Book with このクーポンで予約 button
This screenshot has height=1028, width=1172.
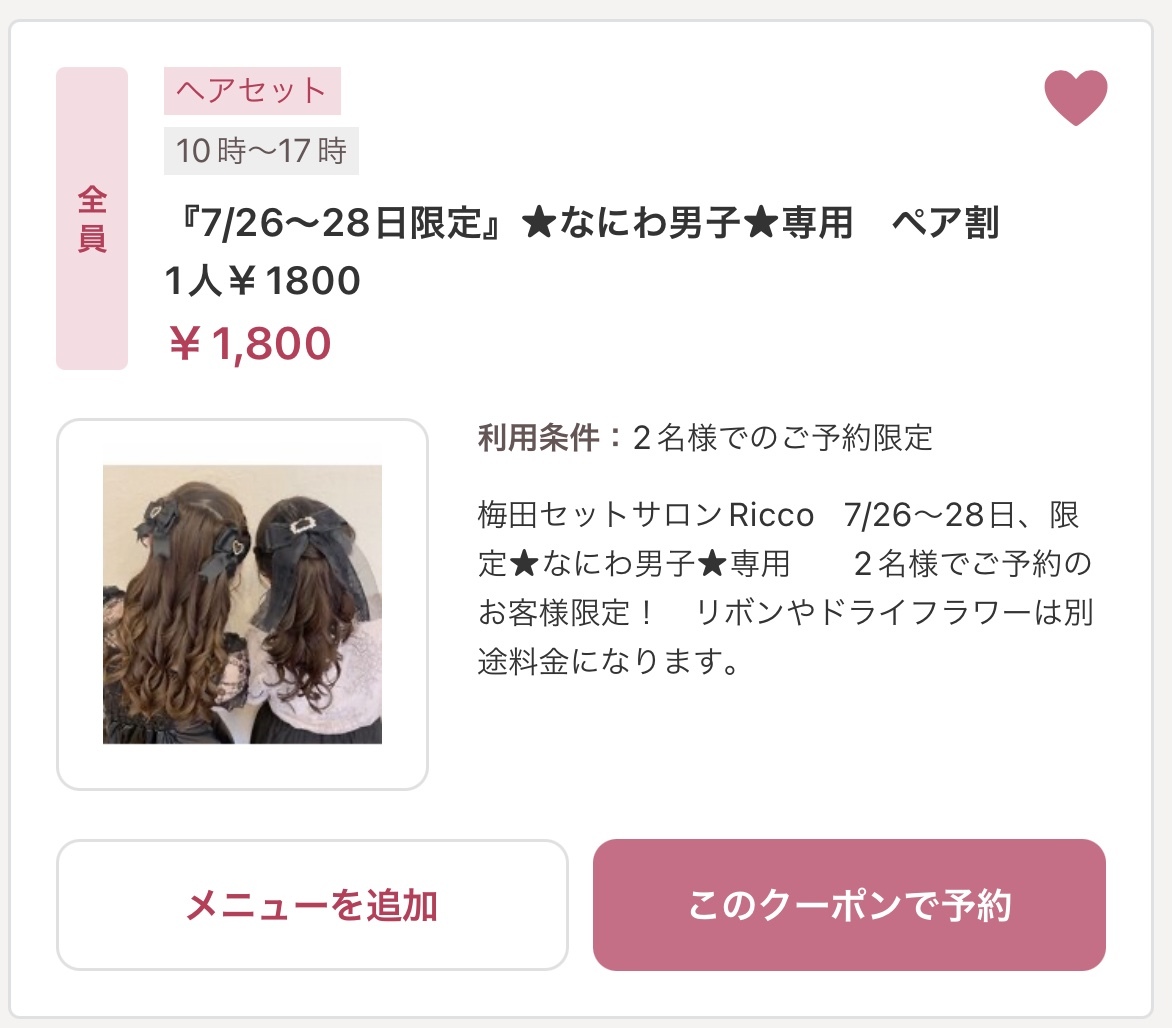point(849,905)
